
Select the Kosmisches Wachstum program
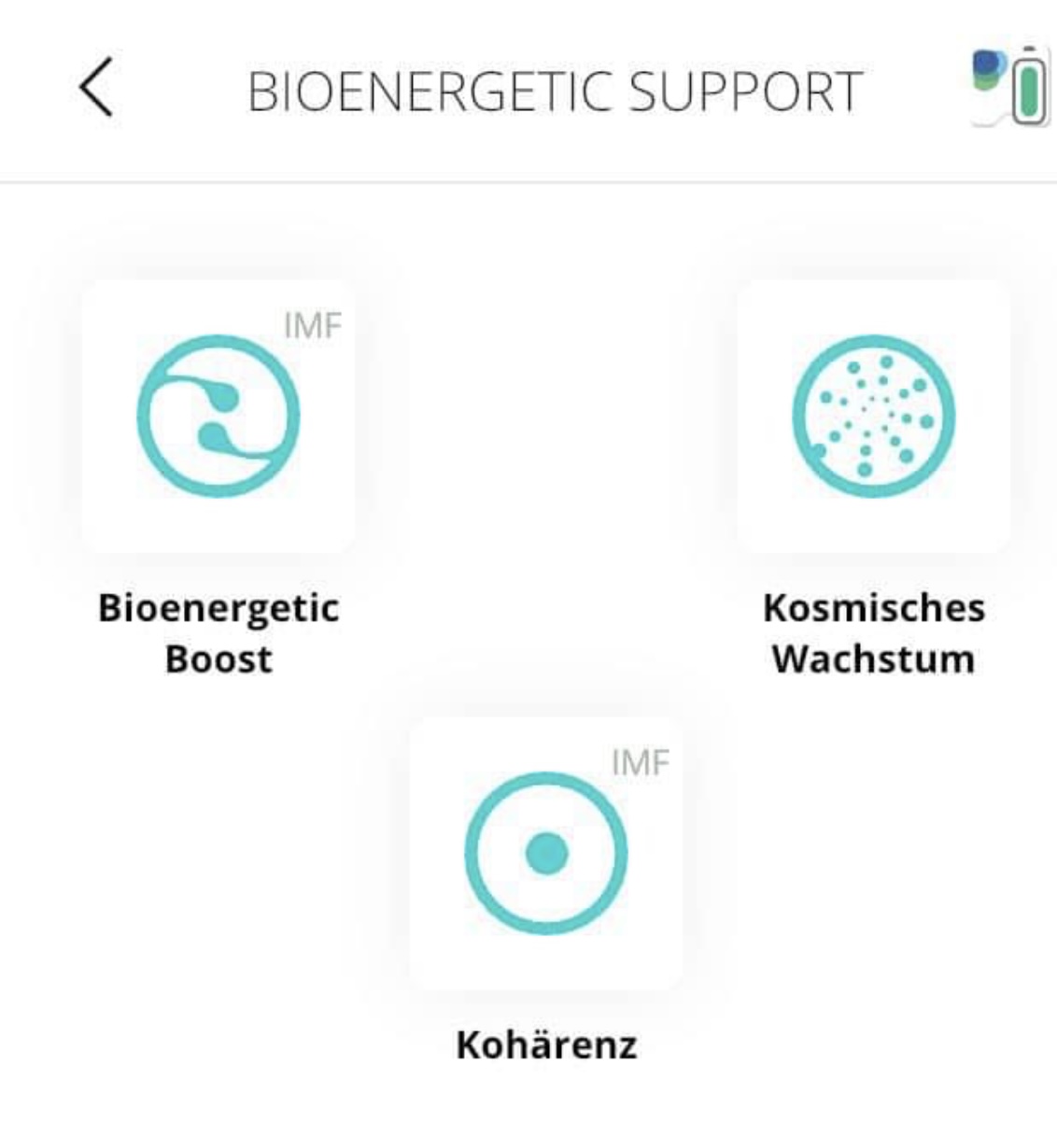(x=873, y=417)
